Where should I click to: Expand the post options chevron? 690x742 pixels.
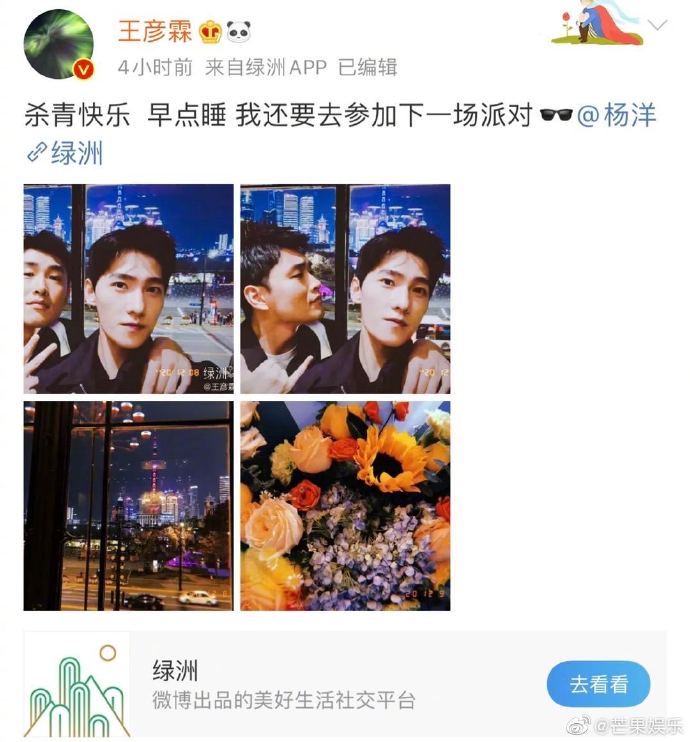[657, 27]
